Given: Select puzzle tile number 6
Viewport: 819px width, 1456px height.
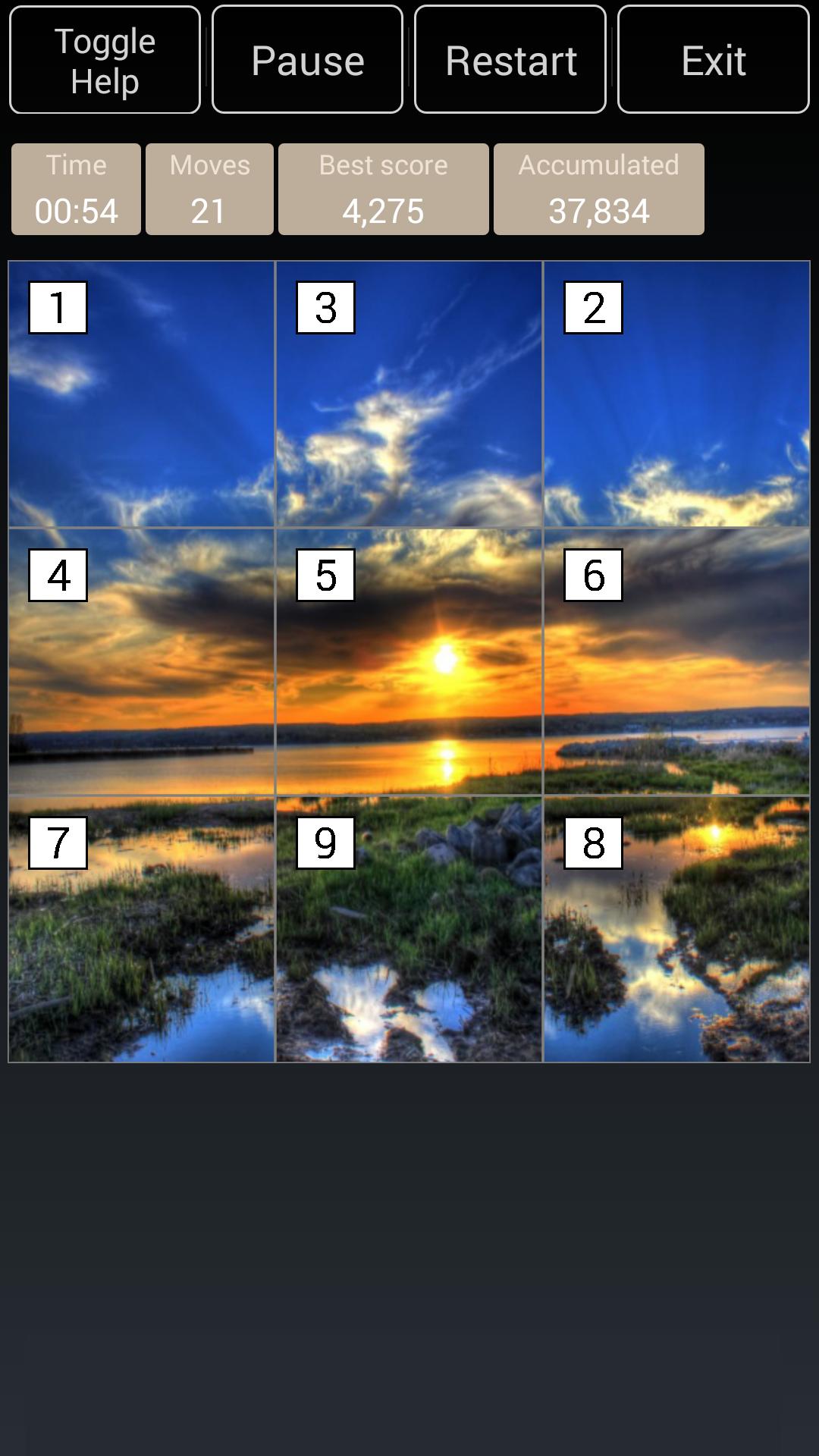Looking at the screenshot, I should pyautogui.click(x=676, y=661).
